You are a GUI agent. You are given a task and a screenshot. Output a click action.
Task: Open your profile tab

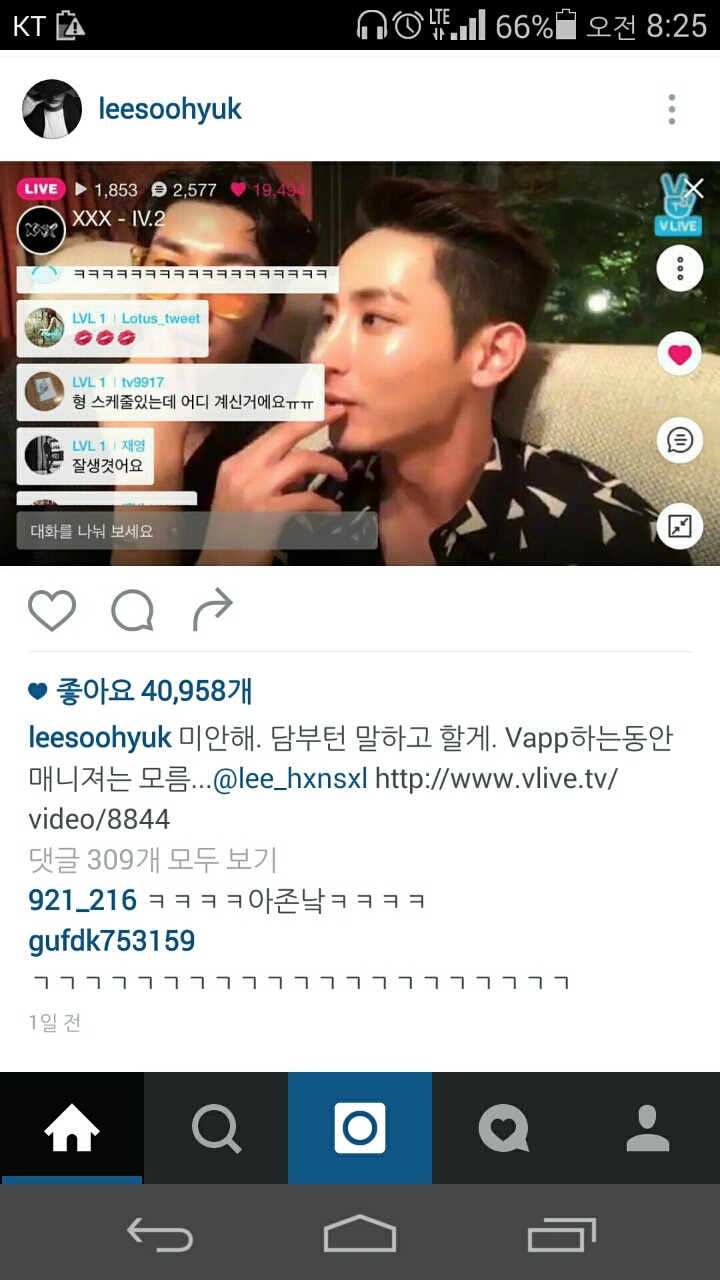click(648, 1128)
